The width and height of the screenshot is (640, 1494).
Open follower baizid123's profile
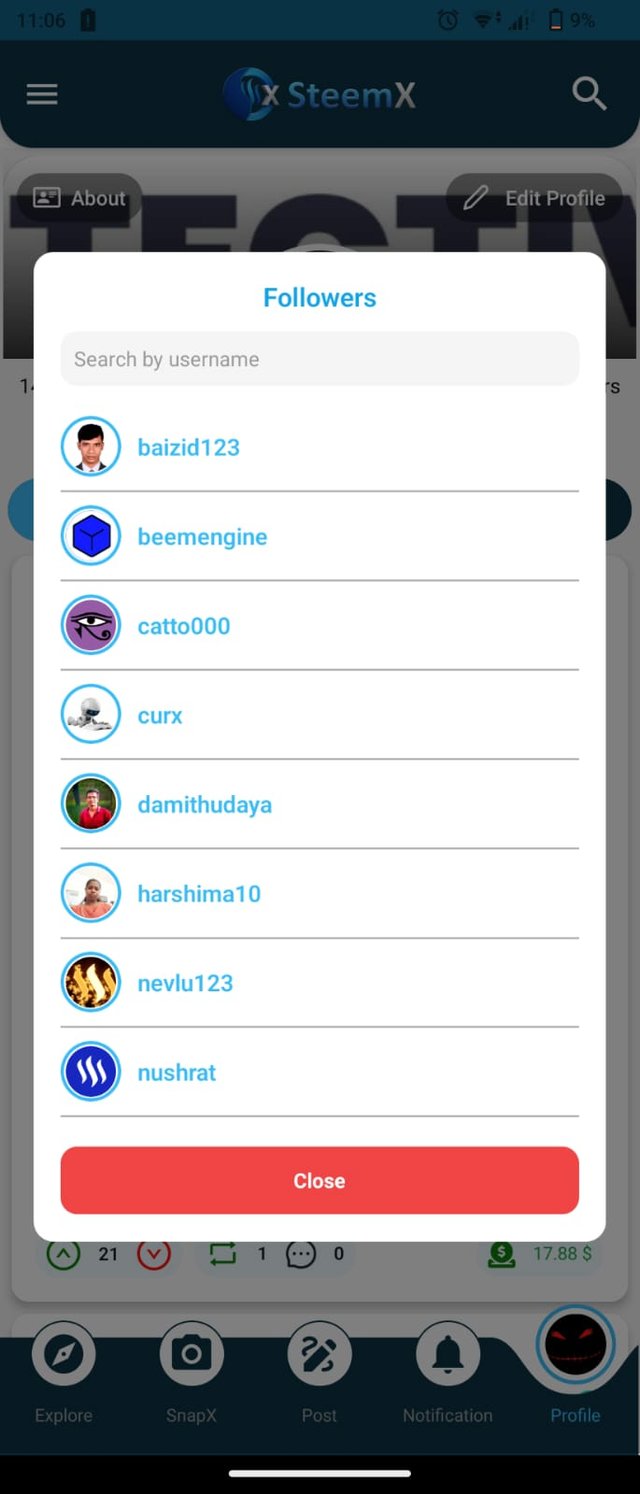[x=188, y=447]
